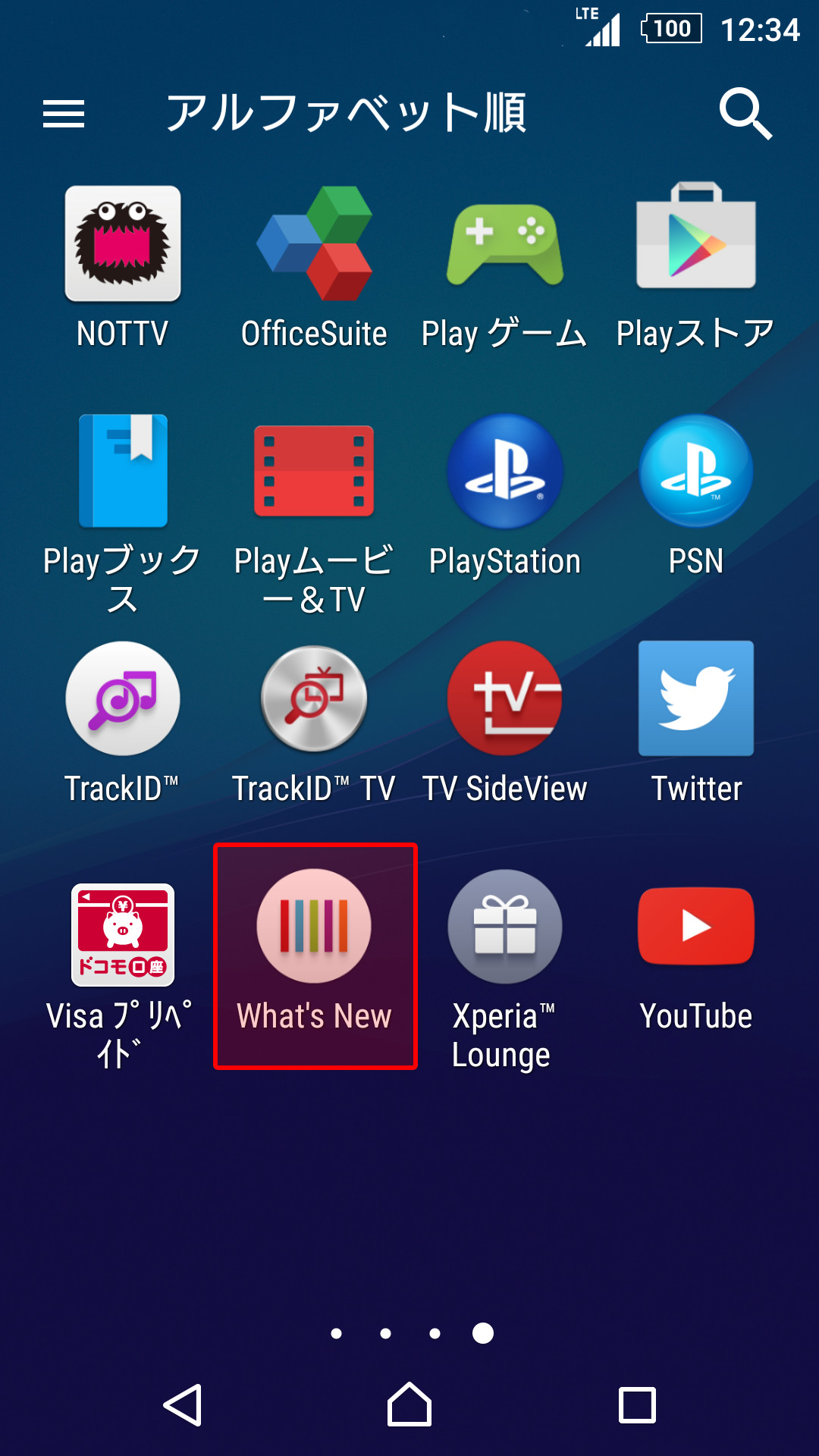Open the app drawer menu
The image size is (819, 1456).
[x=64, y=114]
